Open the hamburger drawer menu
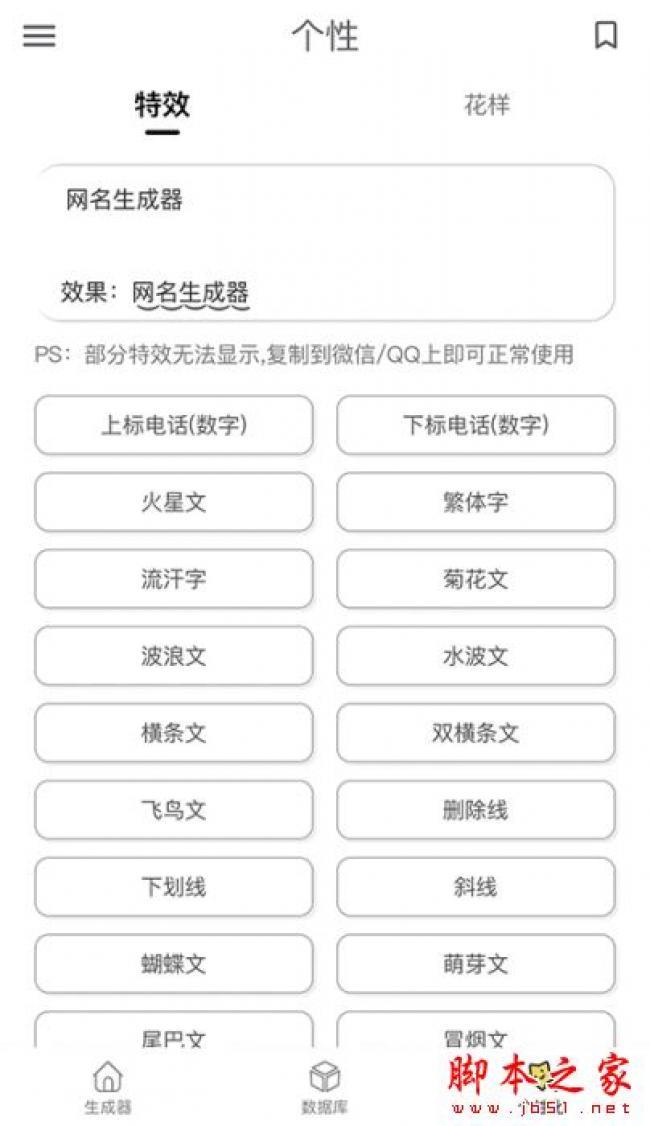Viewport: 650px width, 1126px height. (40, 36)
